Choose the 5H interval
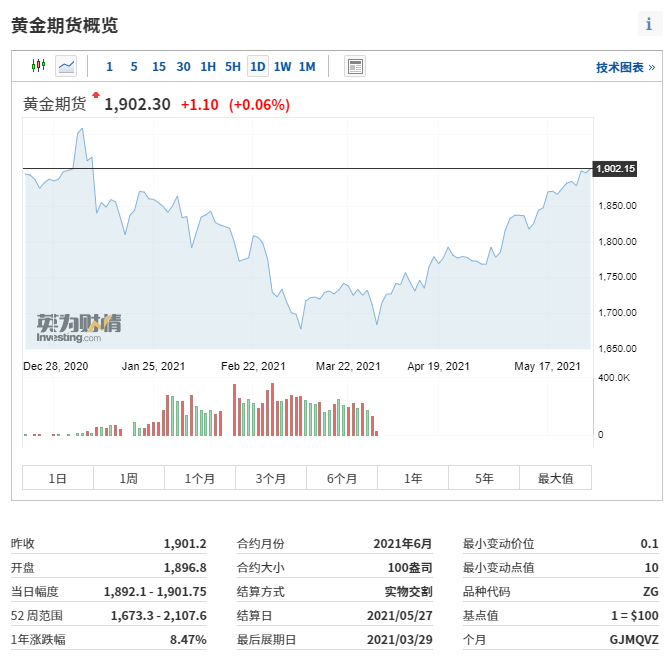This screenshot has width=670, height=664. (233, 67)
